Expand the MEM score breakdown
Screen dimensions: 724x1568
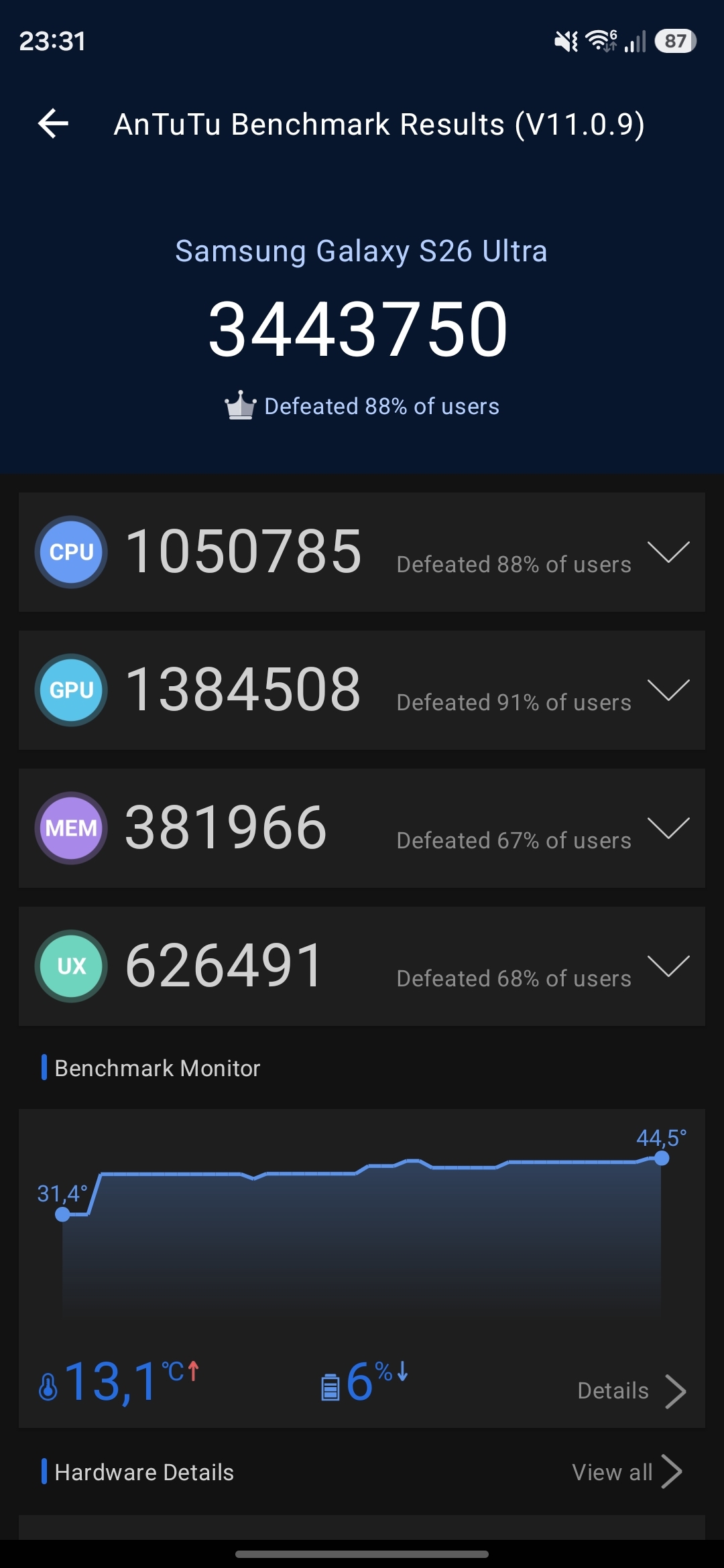(x=668, y=828)
